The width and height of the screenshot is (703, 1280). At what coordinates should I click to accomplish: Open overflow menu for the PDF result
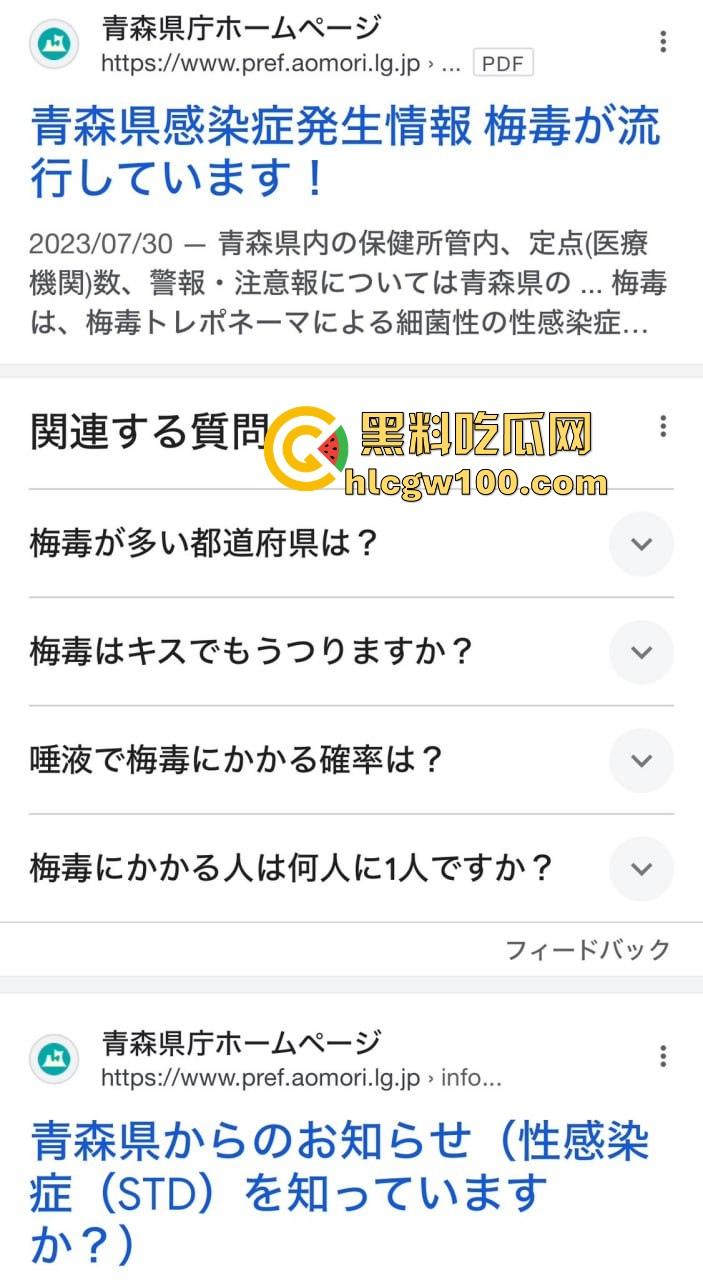tap(662, 42)
